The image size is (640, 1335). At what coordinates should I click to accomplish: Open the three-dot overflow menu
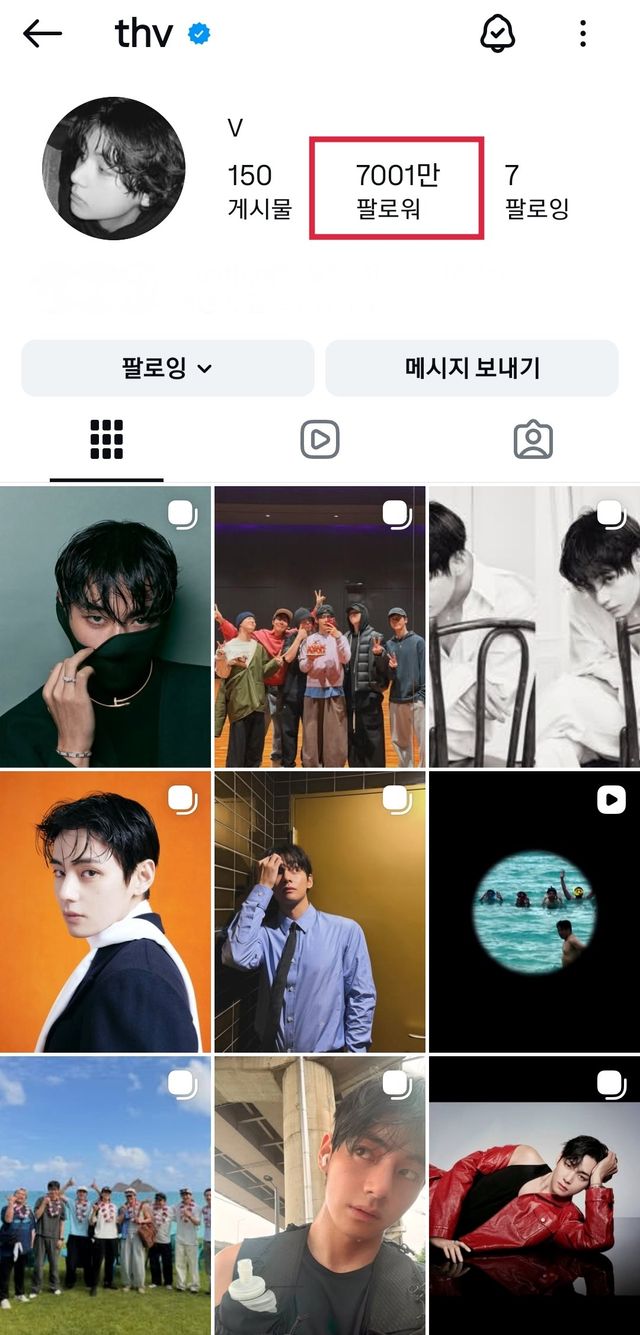[x=583, y=34]
